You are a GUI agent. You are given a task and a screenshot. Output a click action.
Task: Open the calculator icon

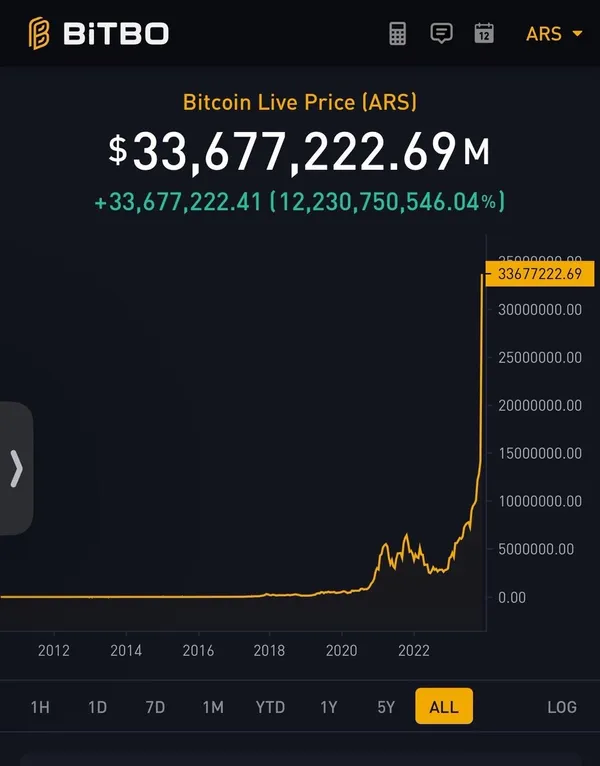[398, 33]
